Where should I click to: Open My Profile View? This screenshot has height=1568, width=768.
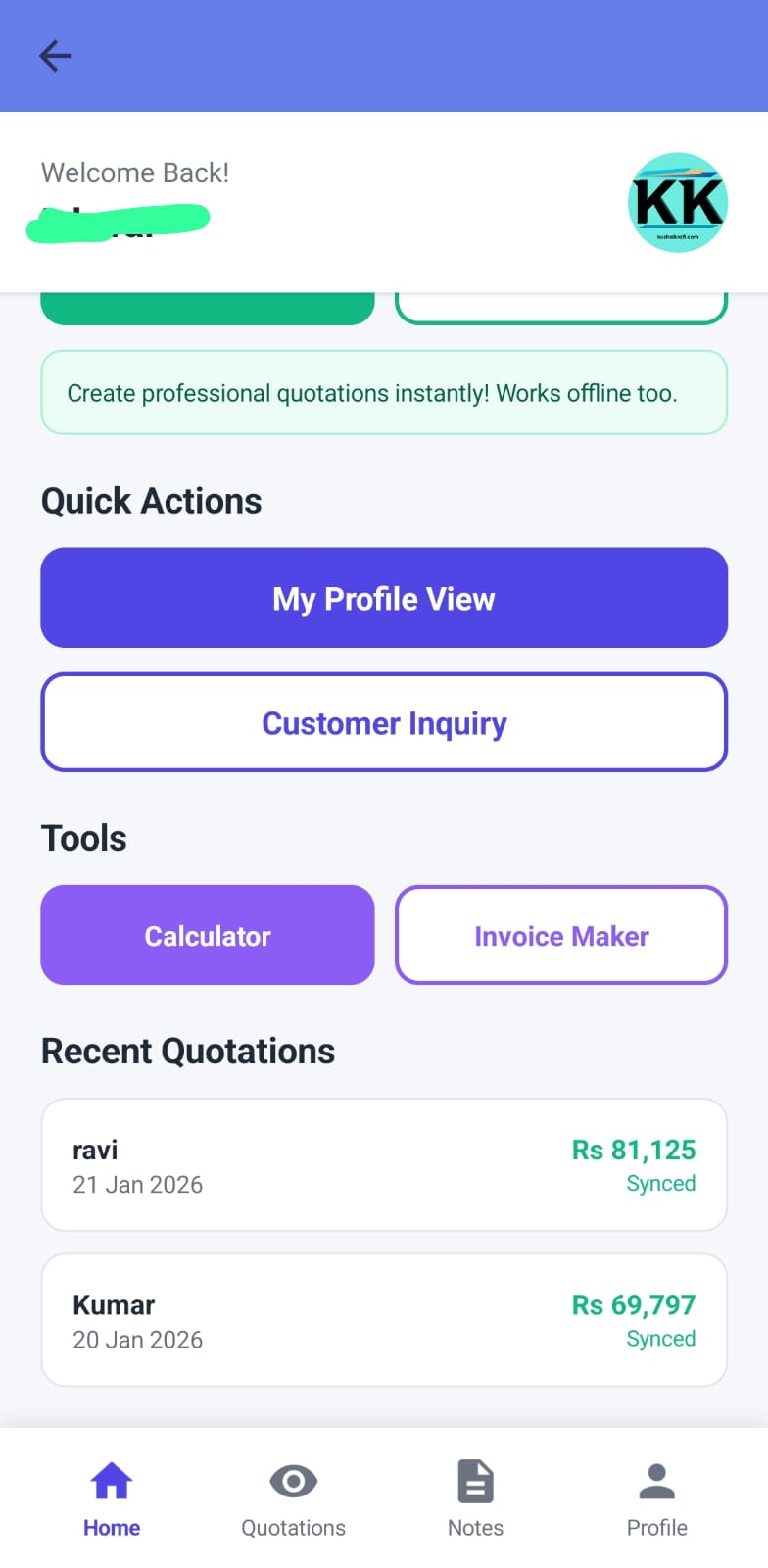tap(384, 598)
